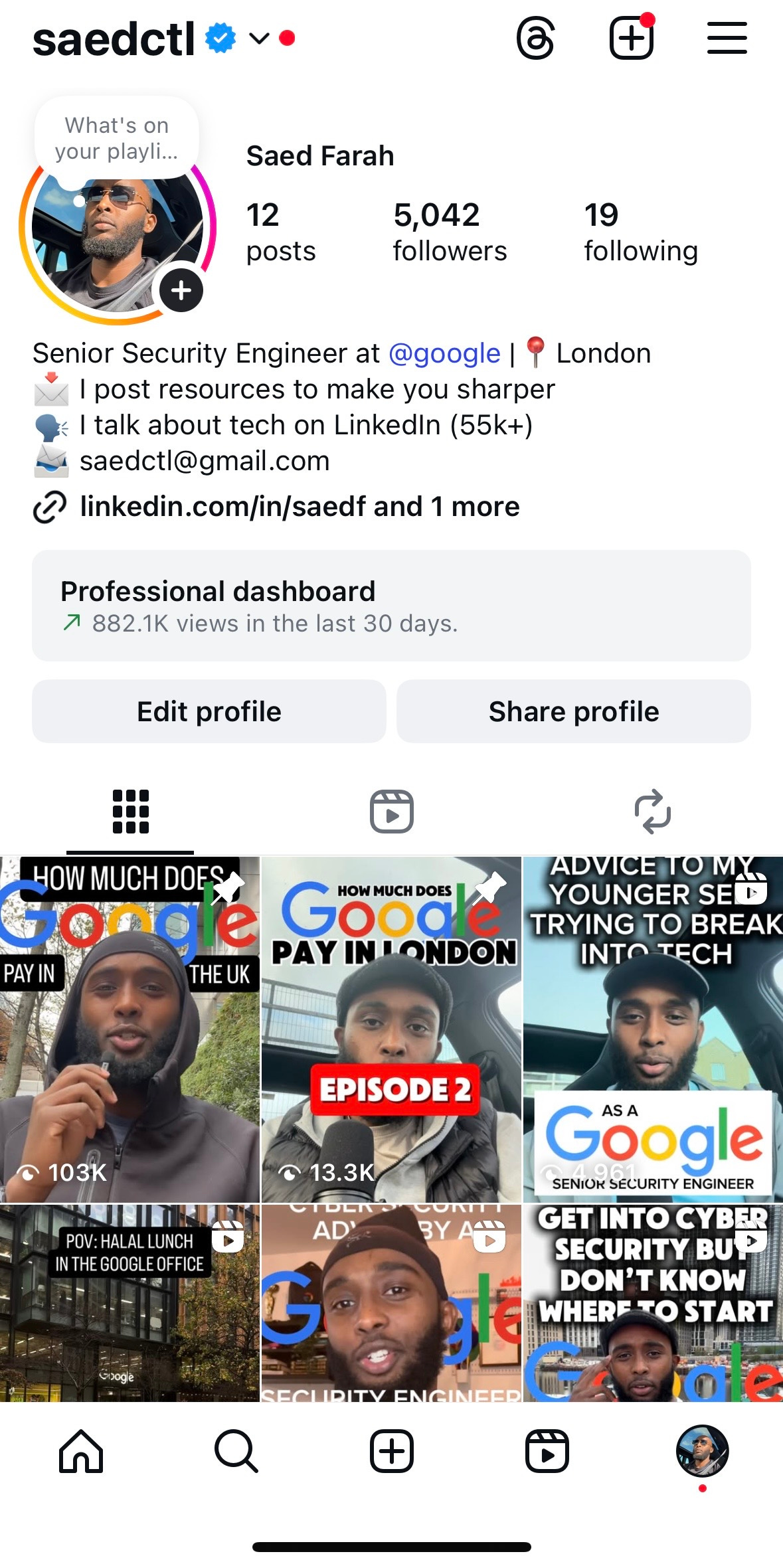This screenshot has height=1568, width=783.
Task: Open Reels from bottom navigation
Action: (547, 1451)
